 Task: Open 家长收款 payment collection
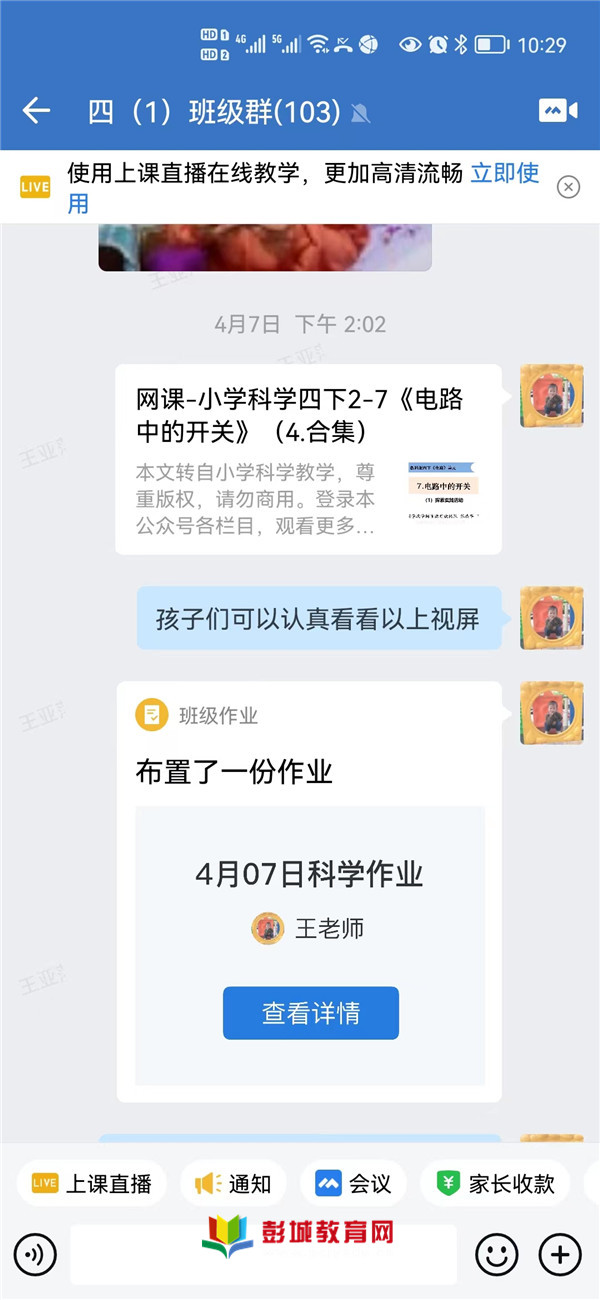pyautogui.click(x=496, y=1184)
